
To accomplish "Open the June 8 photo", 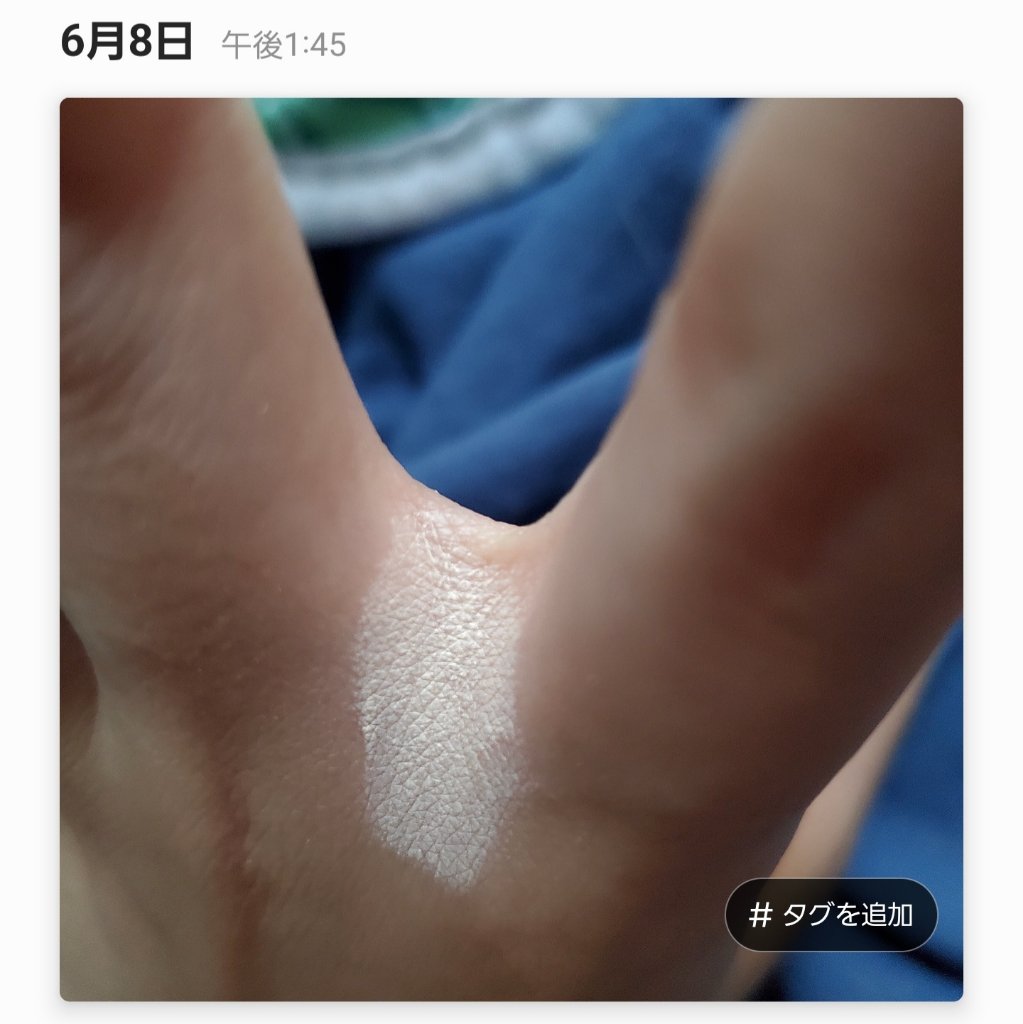I will pyautogui.click(x=512, y=549).
